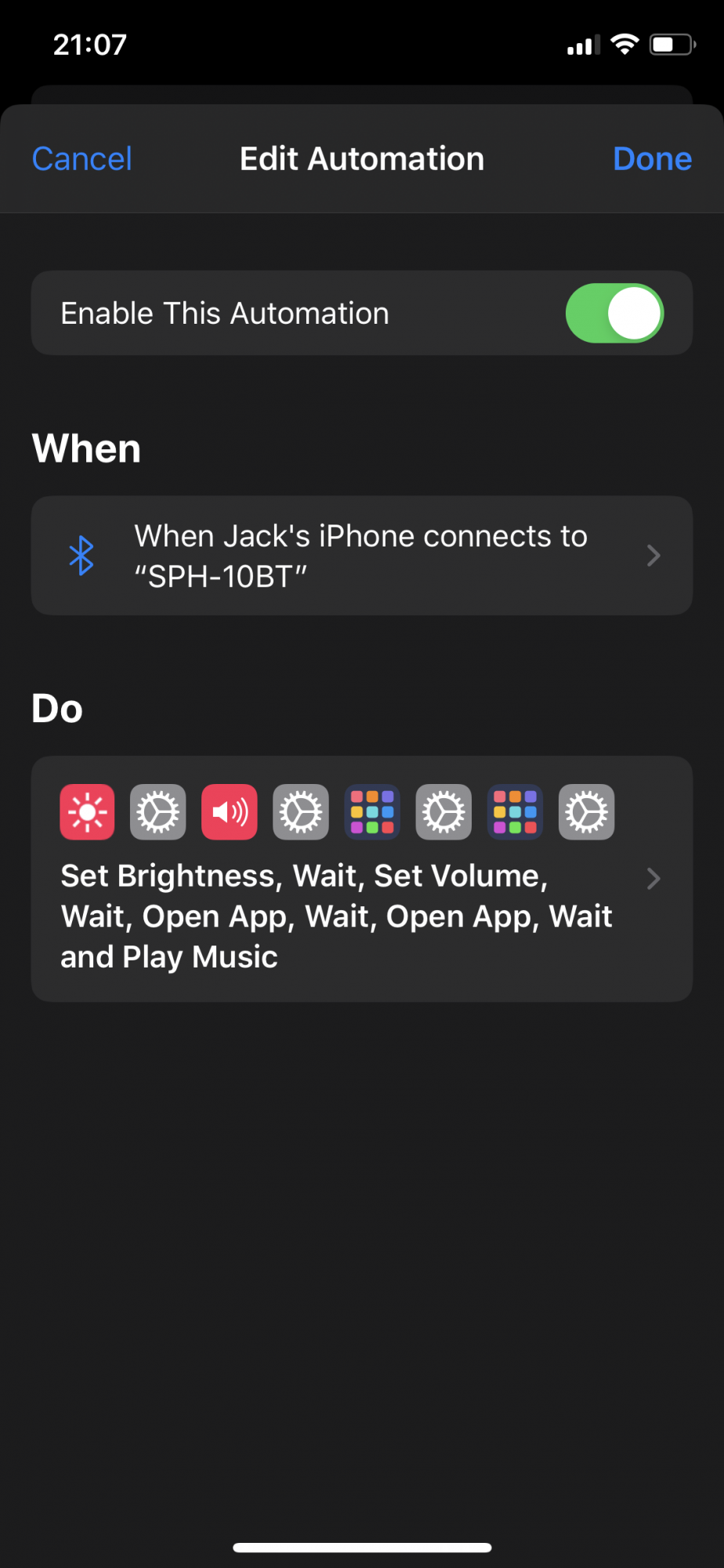Image resolution: width=724 pixels, height=1568 pixels.
Task: Open the Do actions list
Action: pyautogui.click(x=361, y=879)
